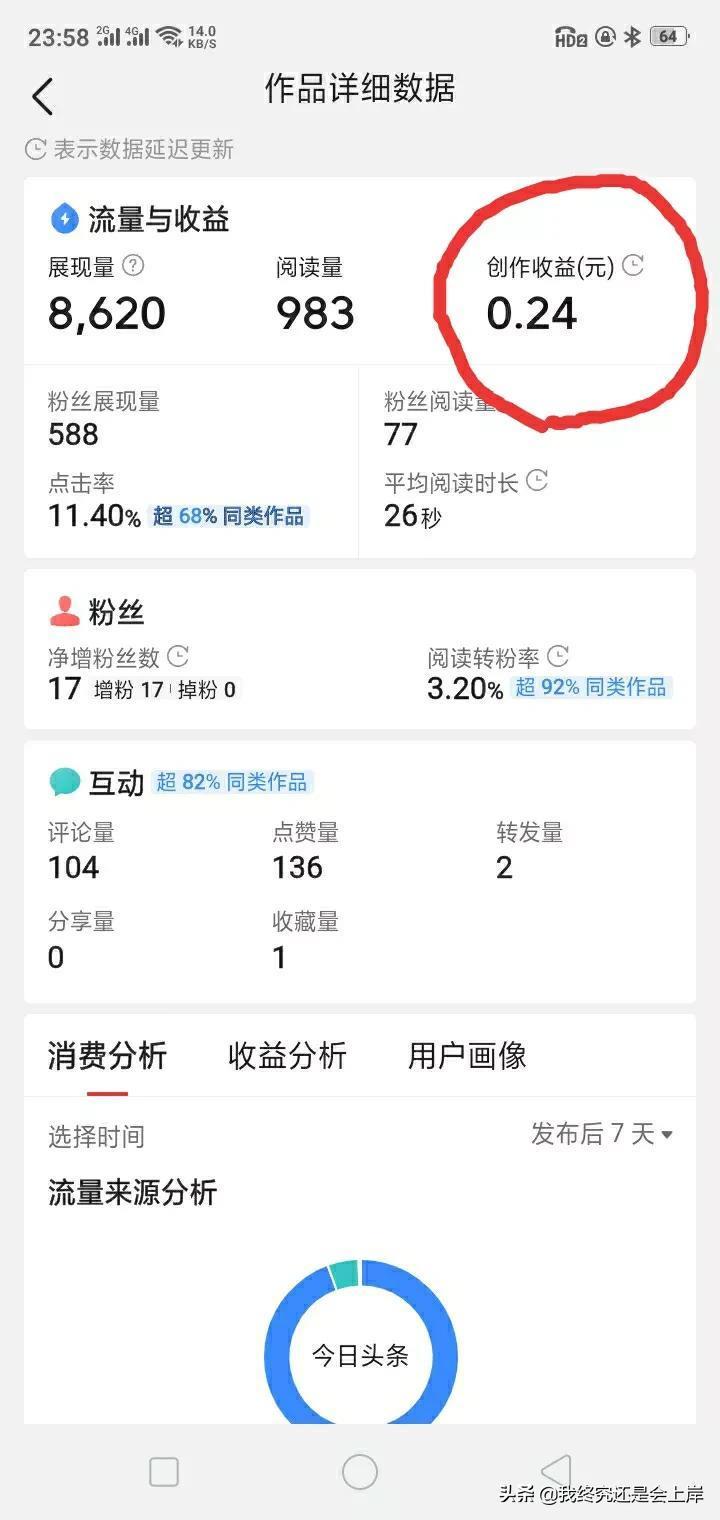Viewport: 720px width, 1520px height.
Task: Tap the system home button
Action: 360,1472
